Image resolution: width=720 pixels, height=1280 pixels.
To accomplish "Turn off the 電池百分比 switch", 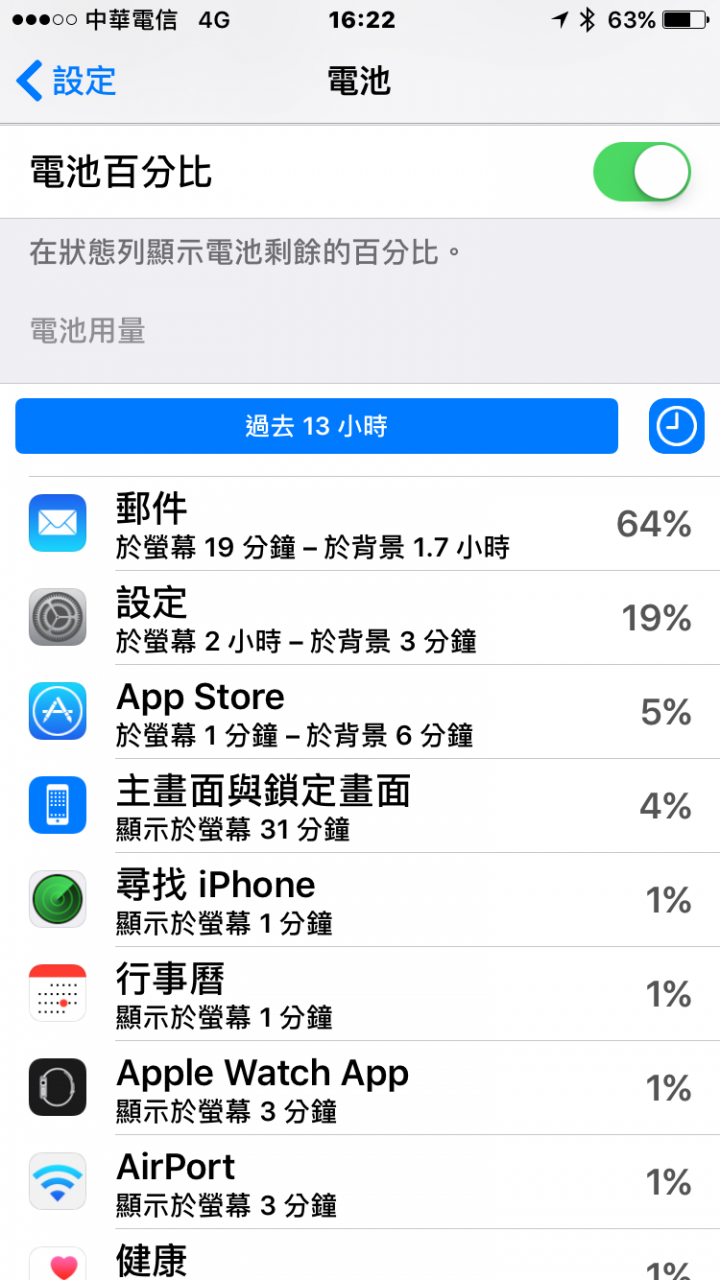I will click(641, 172).
